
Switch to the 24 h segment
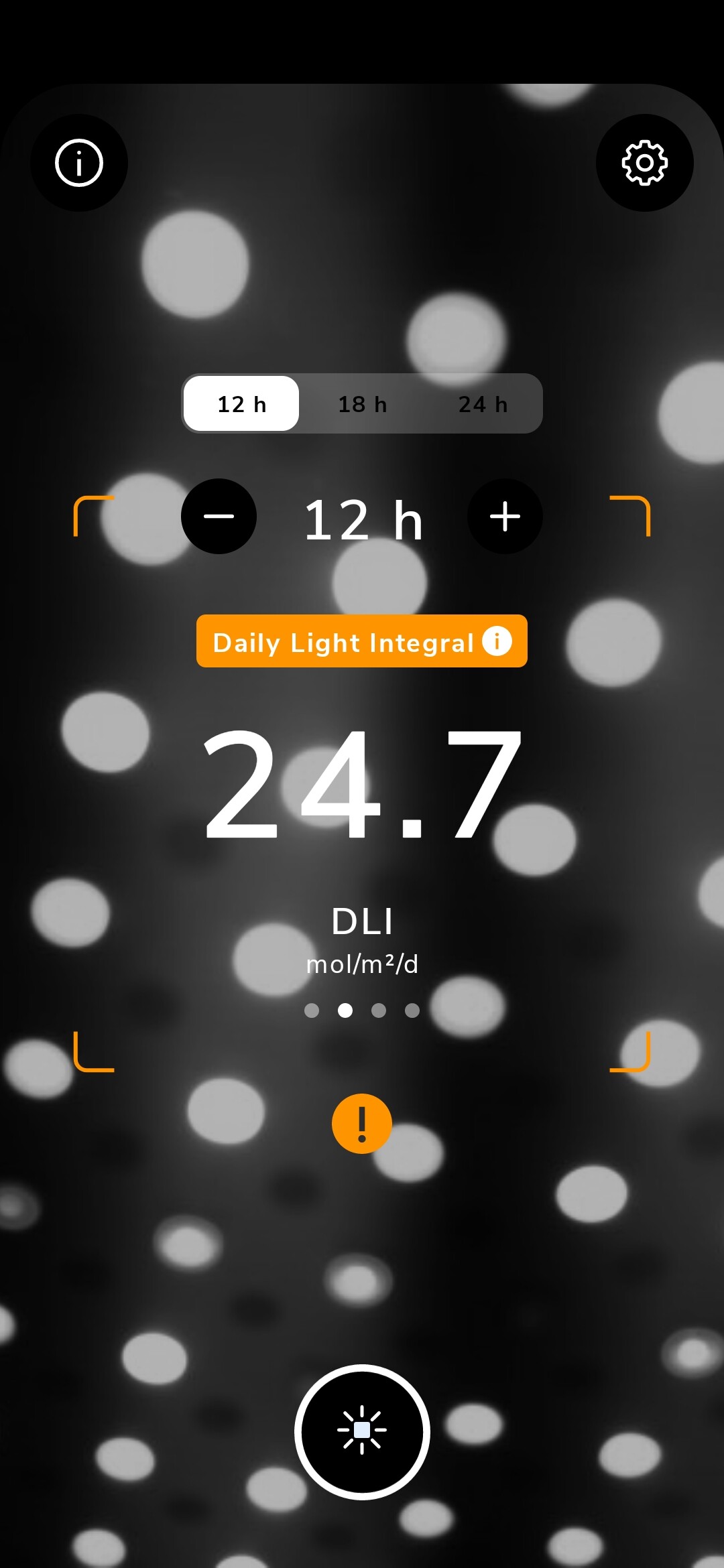pos(483,403)
